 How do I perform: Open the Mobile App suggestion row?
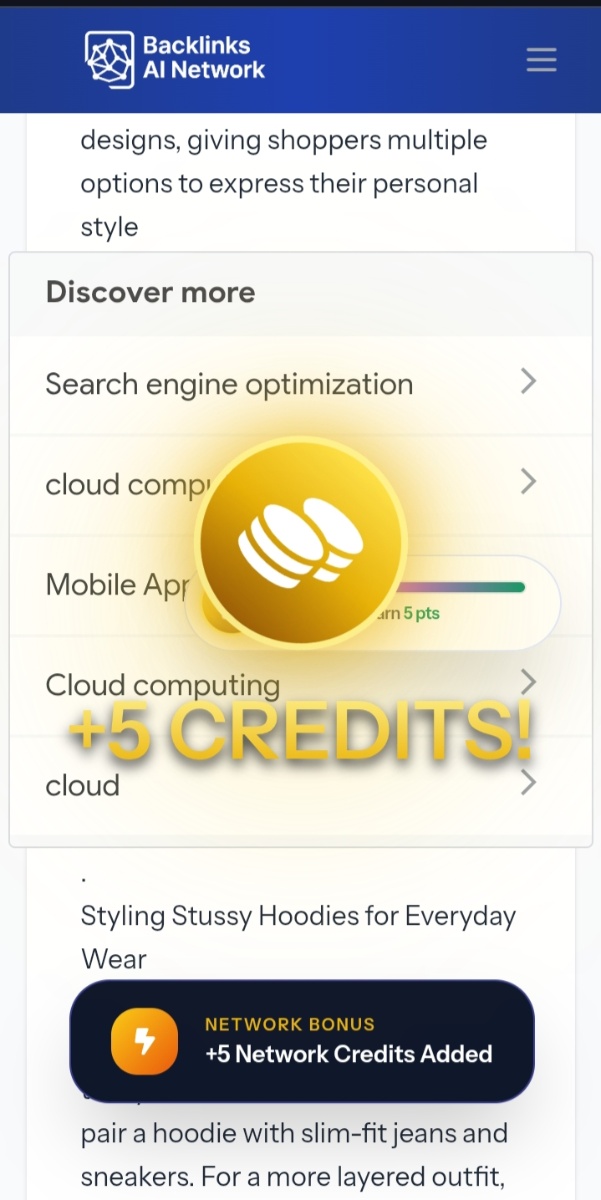(110, 584)
